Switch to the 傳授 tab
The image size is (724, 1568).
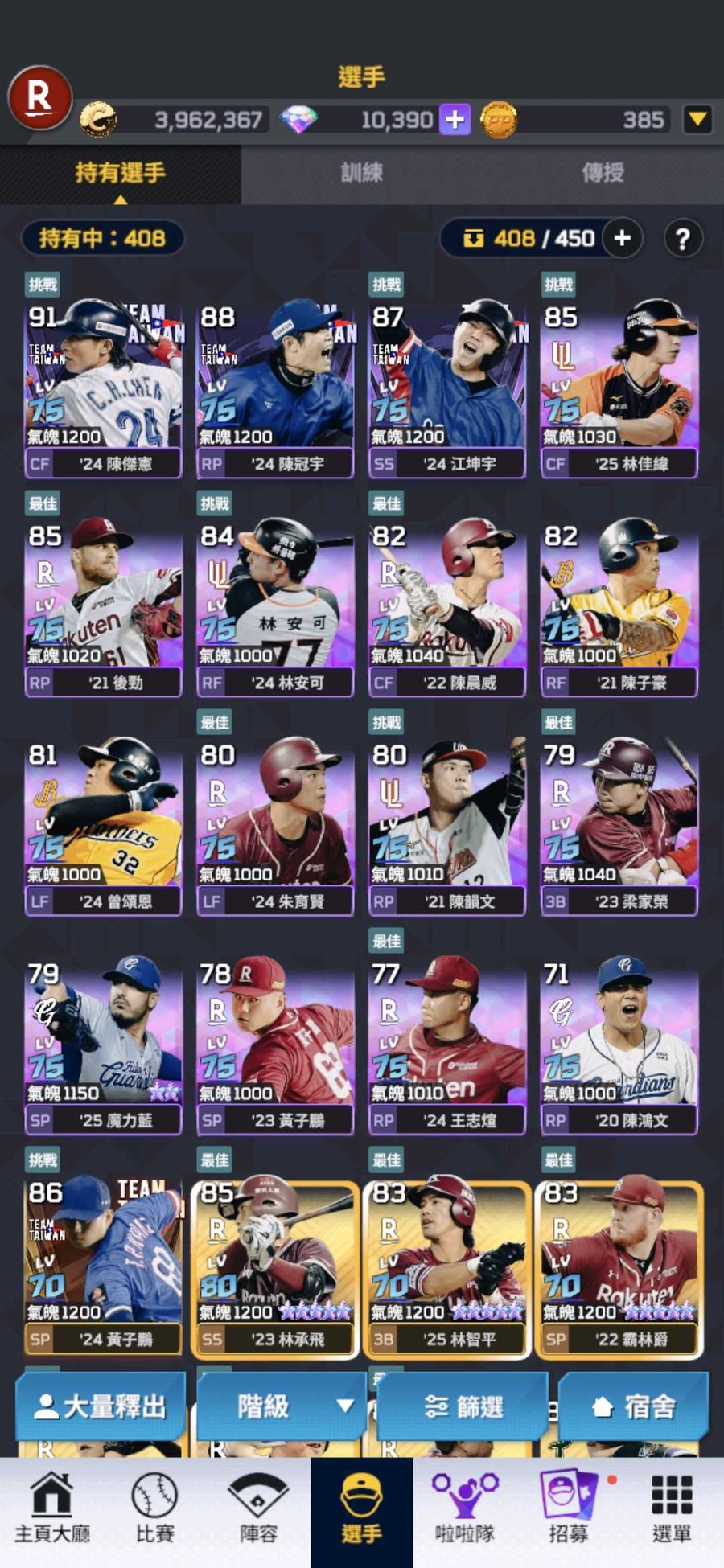(603, 173)
